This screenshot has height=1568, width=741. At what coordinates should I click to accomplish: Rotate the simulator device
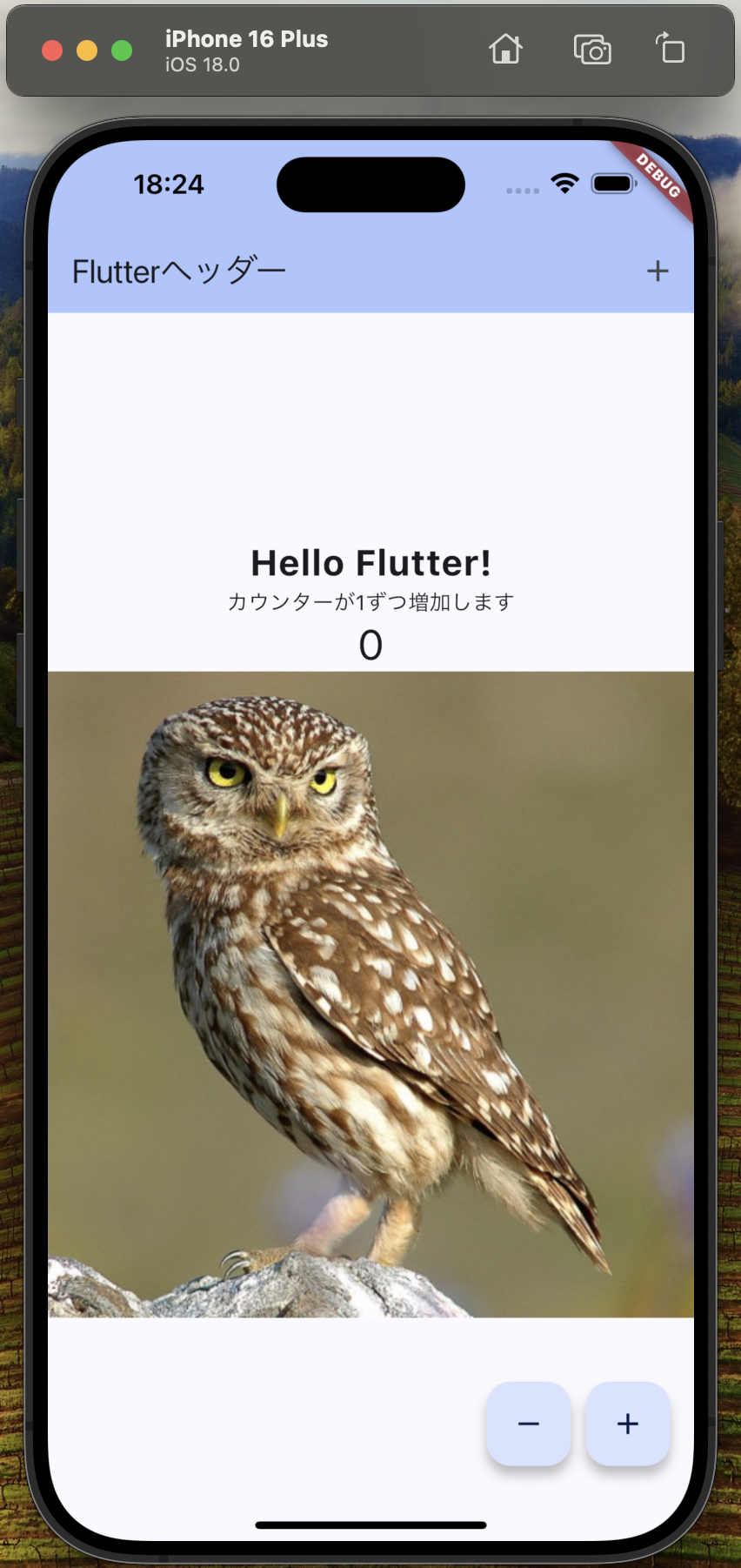671,49
